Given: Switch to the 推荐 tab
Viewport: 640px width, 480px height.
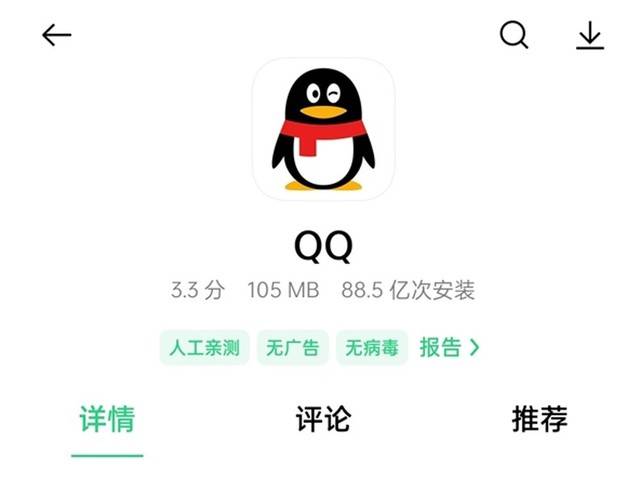Looking at the screenshot, I should point(539,418).
